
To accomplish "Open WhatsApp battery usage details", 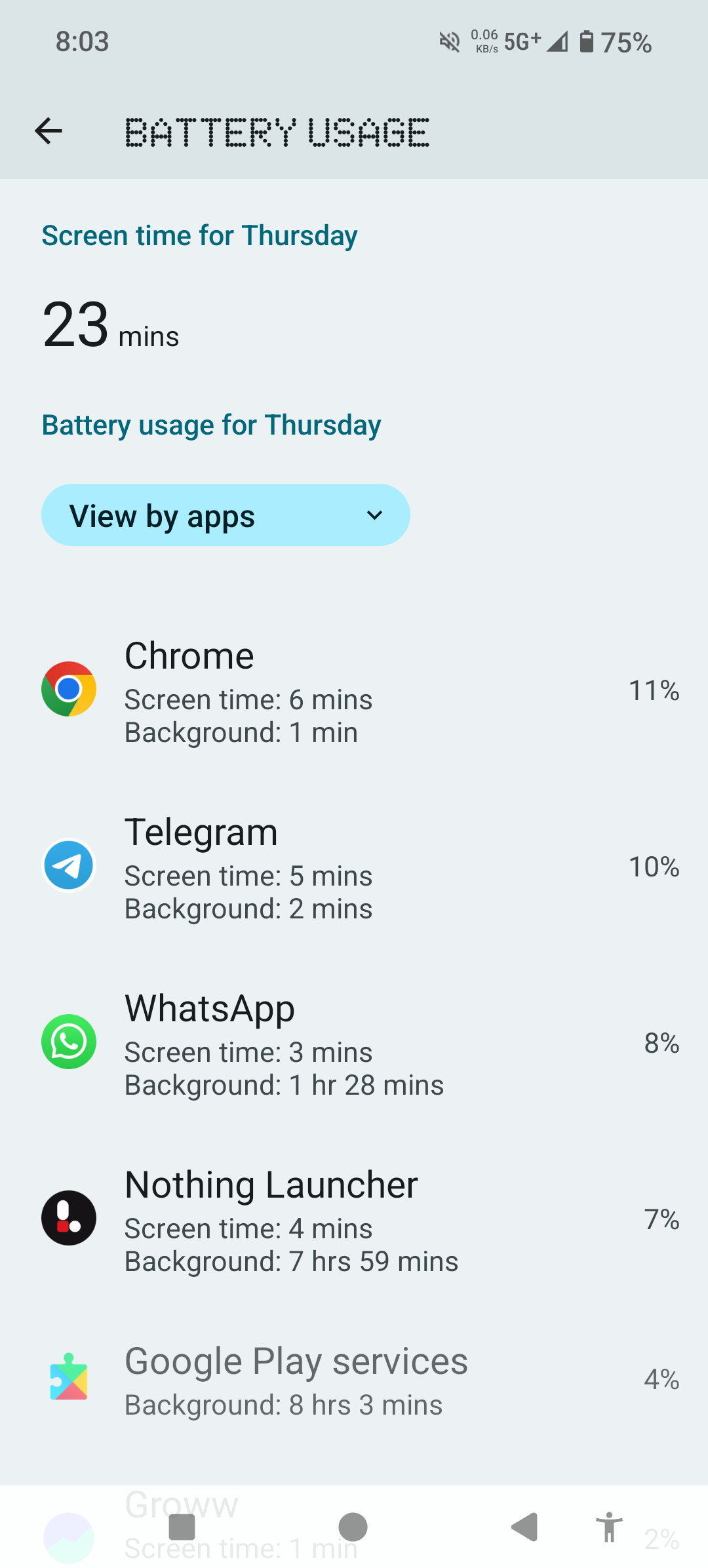I will click(x=354, y=1042).
